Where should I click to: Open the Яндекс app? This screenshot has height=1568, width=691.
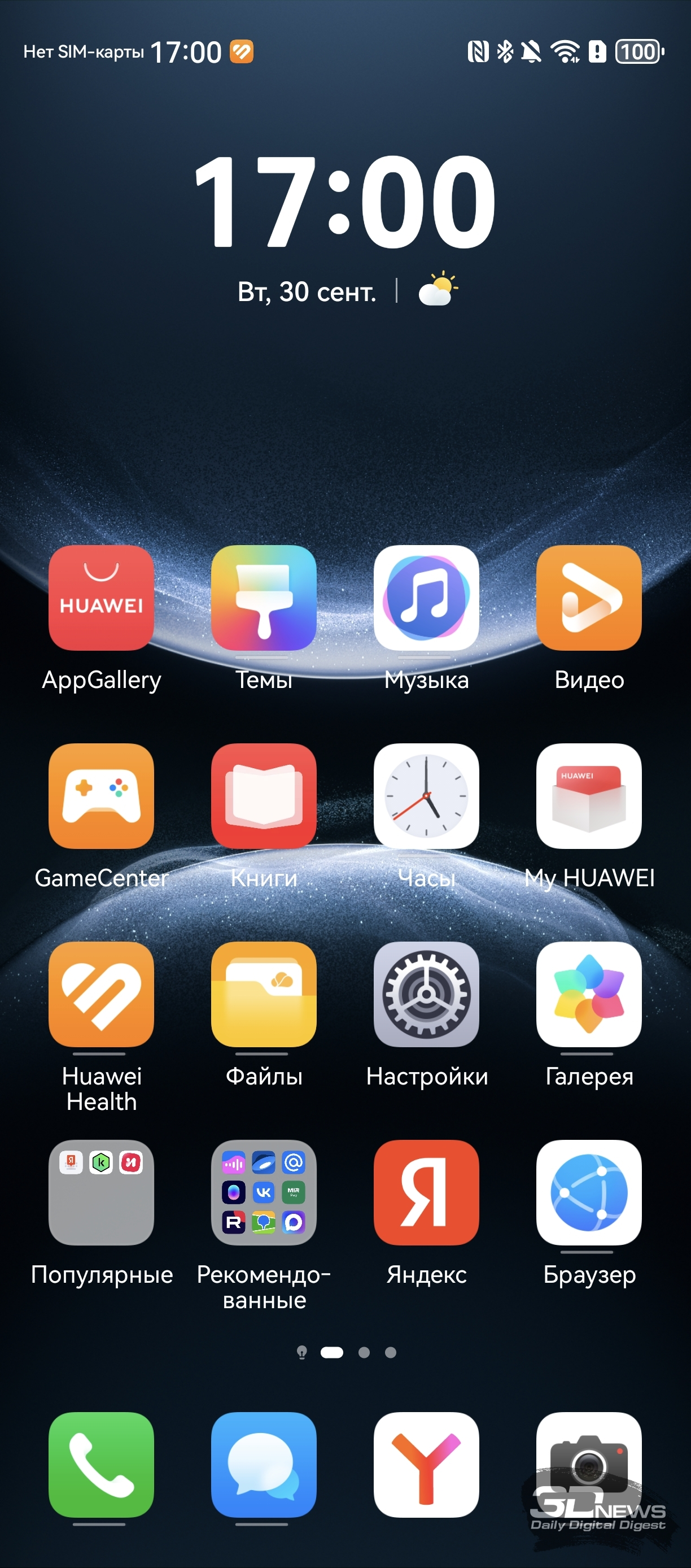pyautogui.click(x=426, y=1193)
